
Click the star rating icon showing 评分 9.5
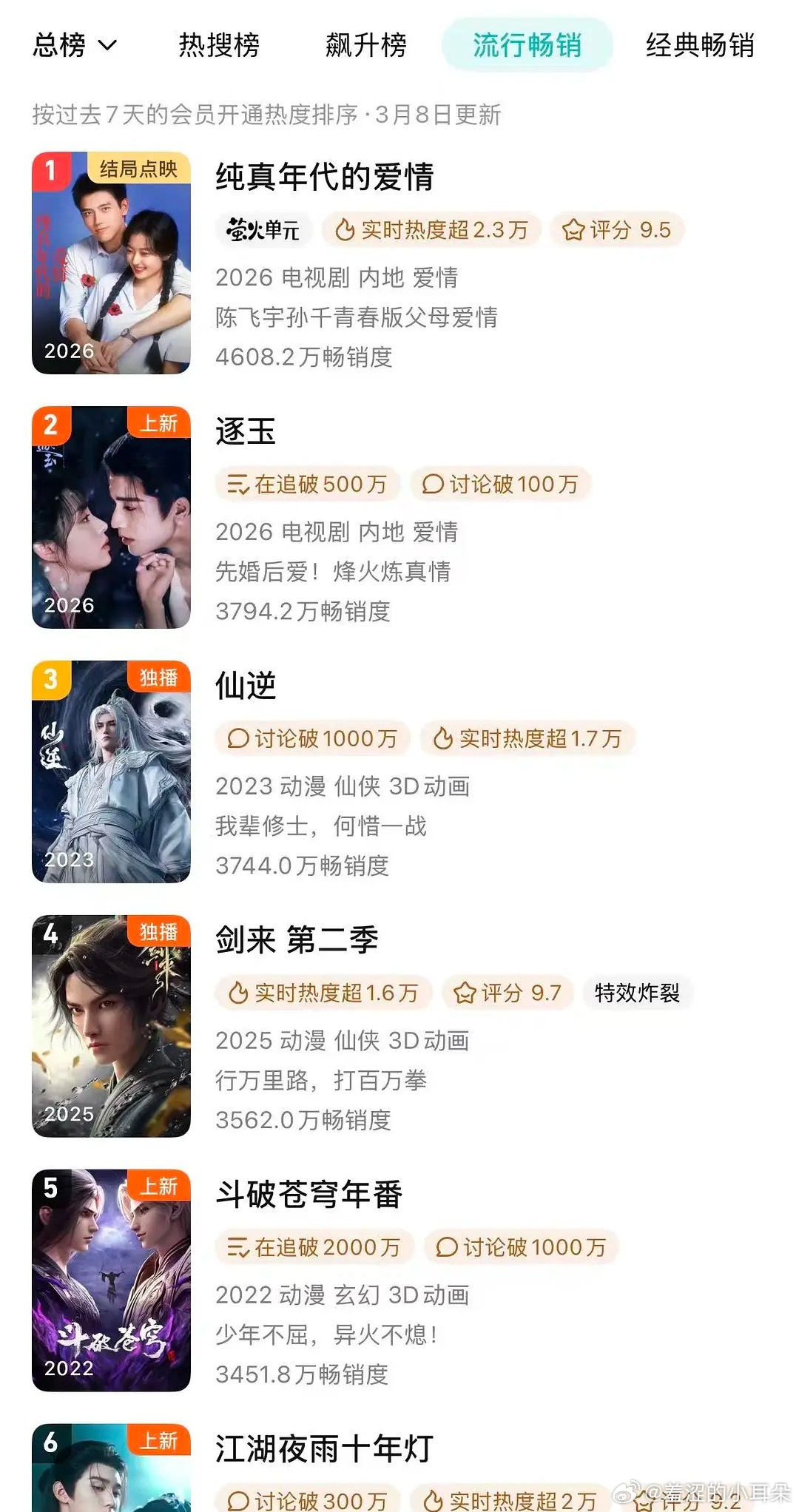pyautogui.click(x=573, y=230)
